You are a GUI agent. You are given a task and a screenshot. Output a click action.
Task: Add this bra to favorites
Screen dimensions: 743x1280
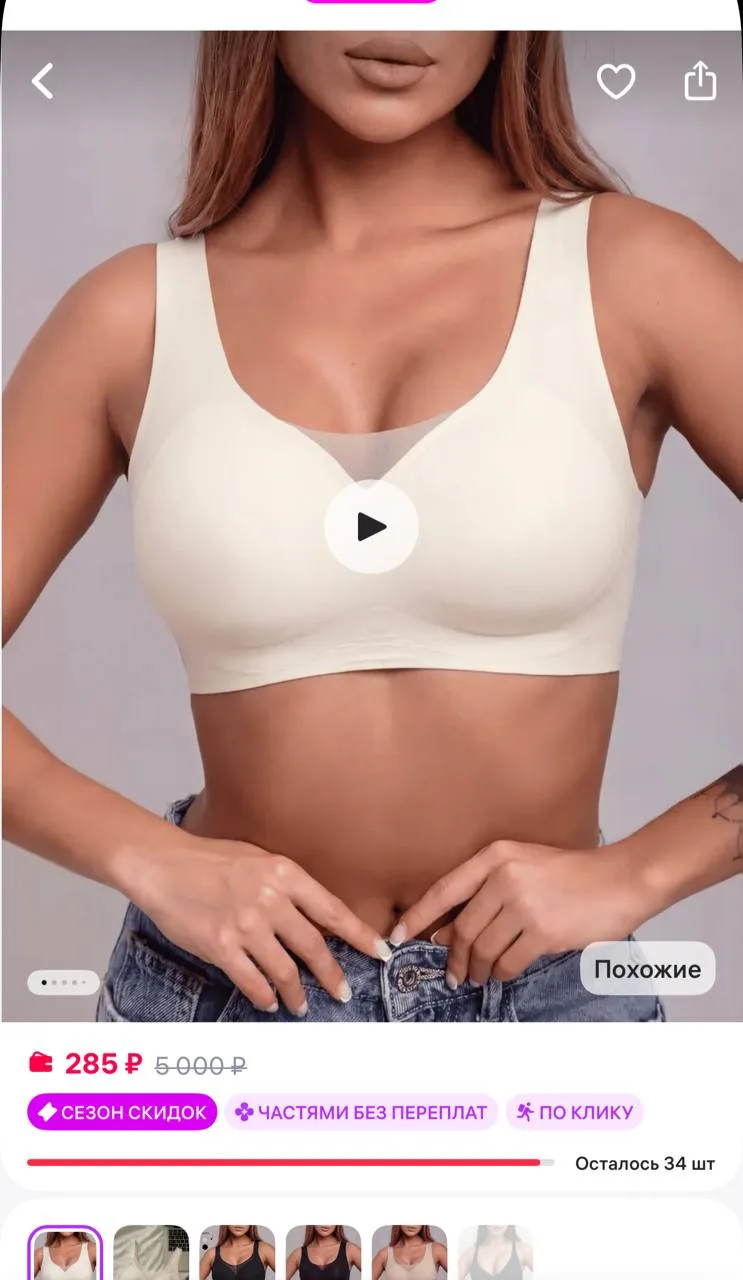point(616,81)
